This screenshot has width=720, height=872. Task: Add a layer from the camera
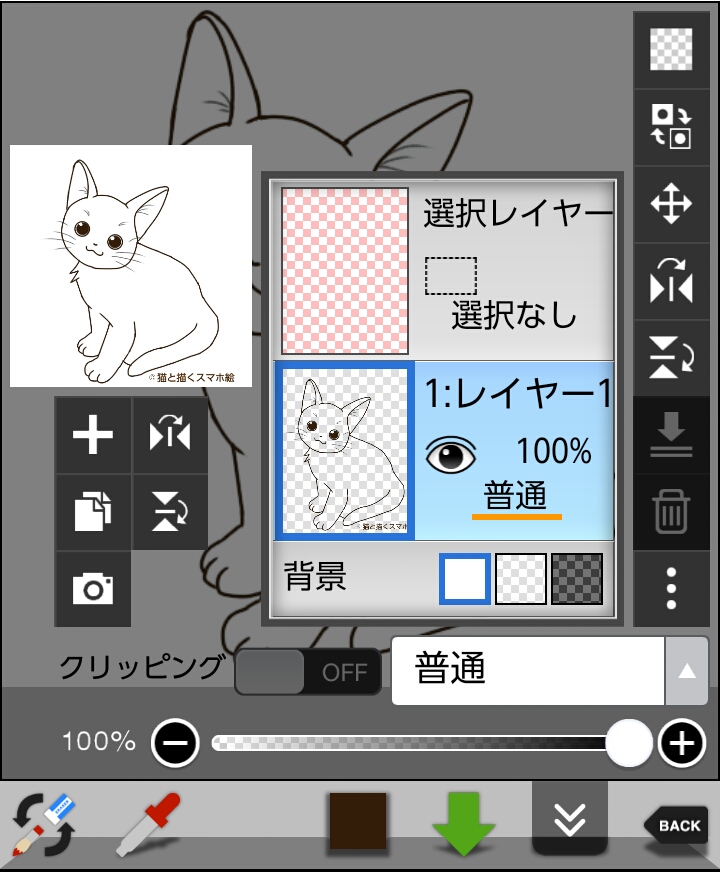coord(93,589)
